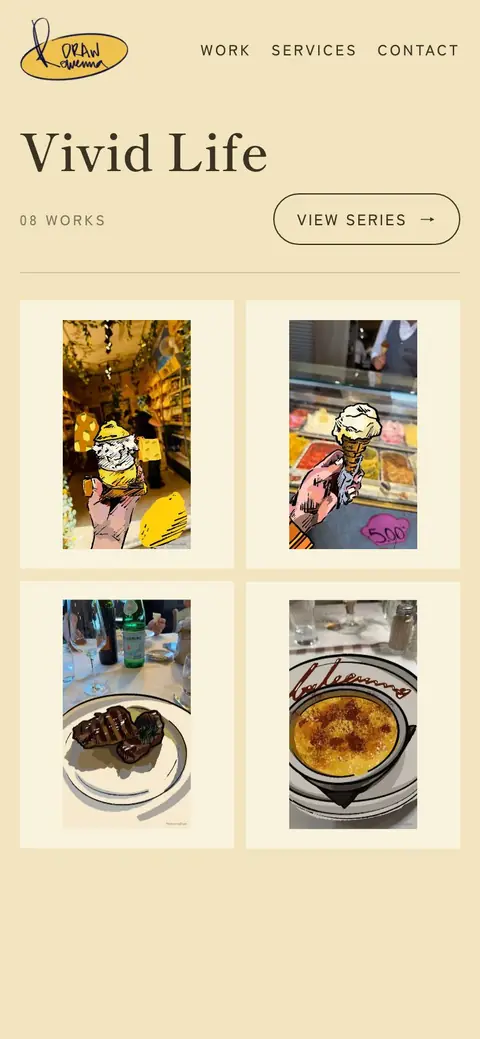480x1039 pixels.
Task: Tap the View Series button
Action: pos(367,219)
